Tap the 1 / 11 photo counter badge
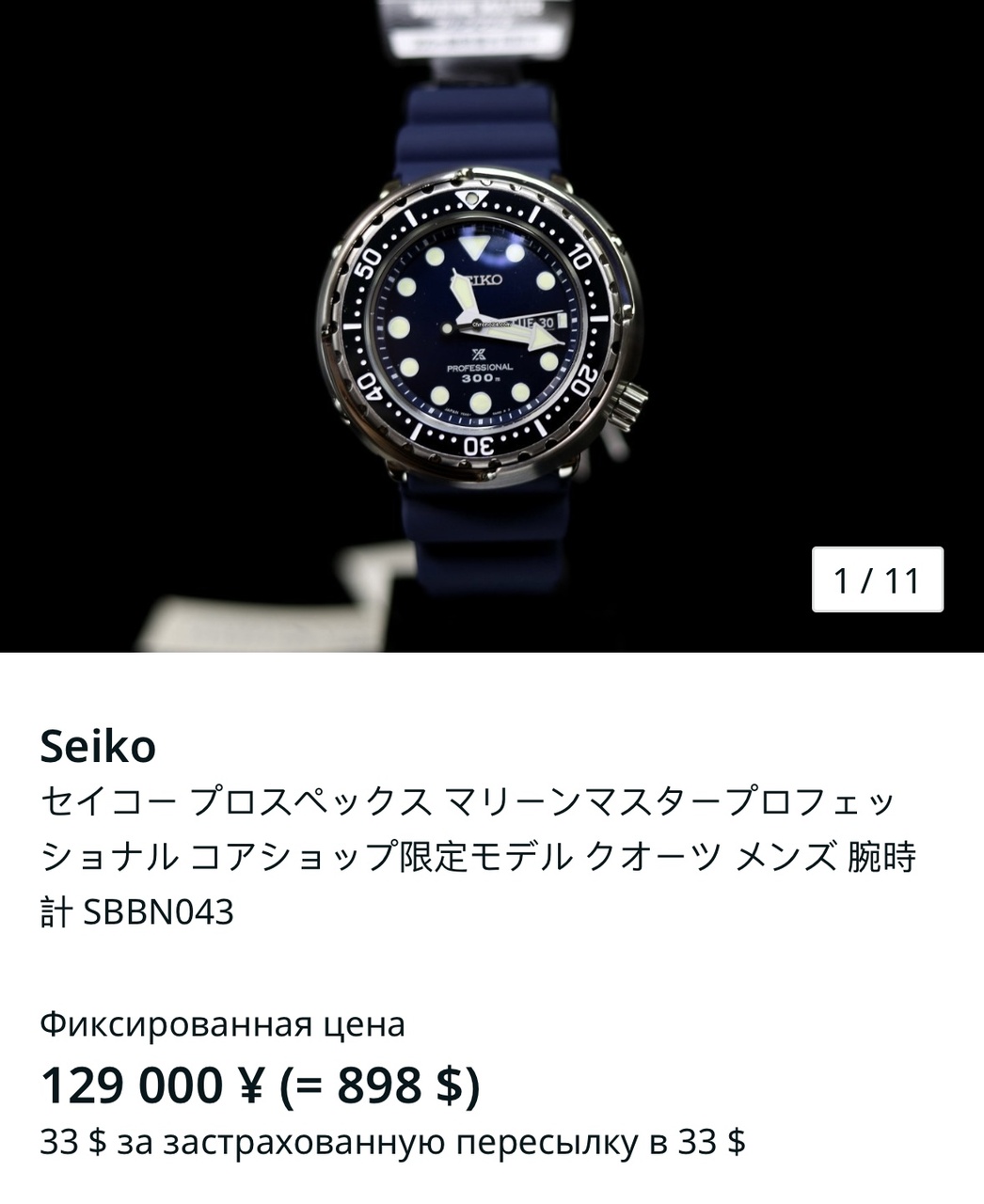Image resolution: width=984 pixels, height=1204 pixels. 877,579
